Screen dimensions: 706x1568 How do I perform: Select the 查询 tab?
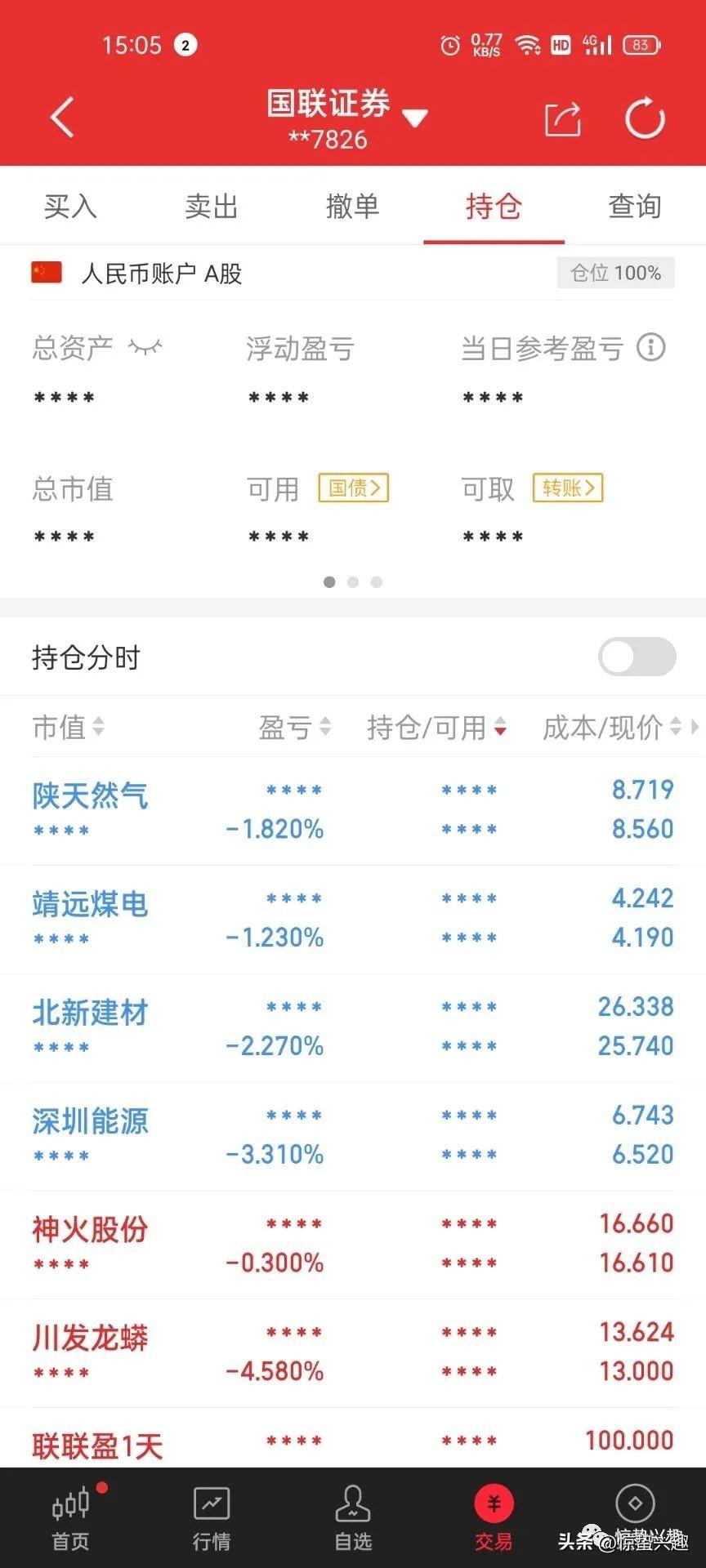click(x=635, y=207)
